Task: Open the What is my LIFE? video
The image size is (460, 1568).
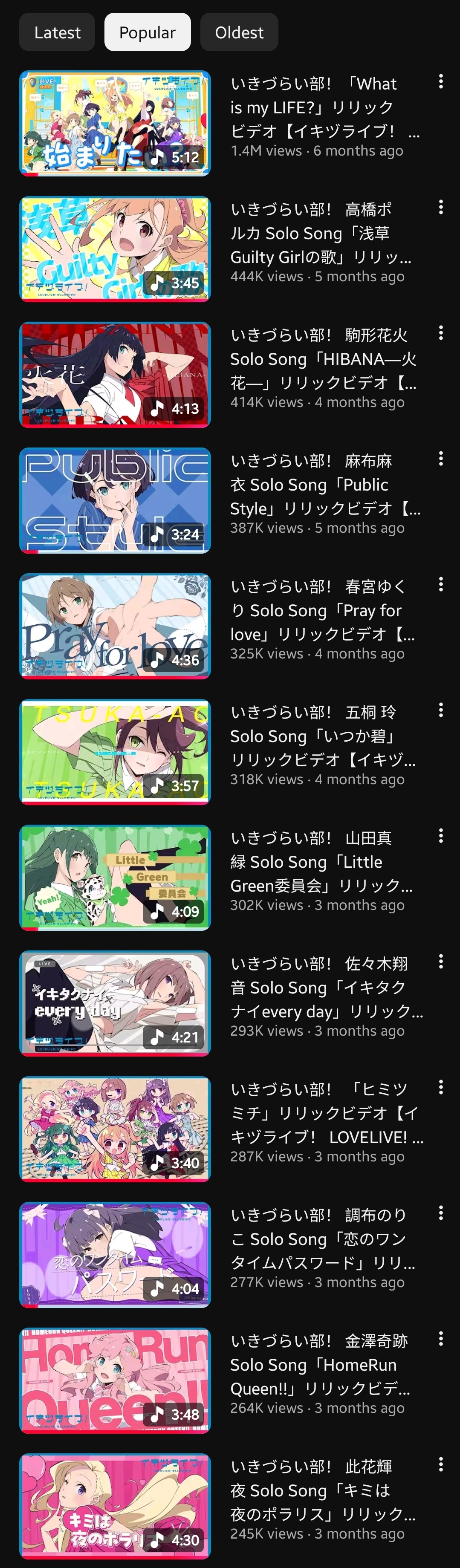Action: point(115,124)
